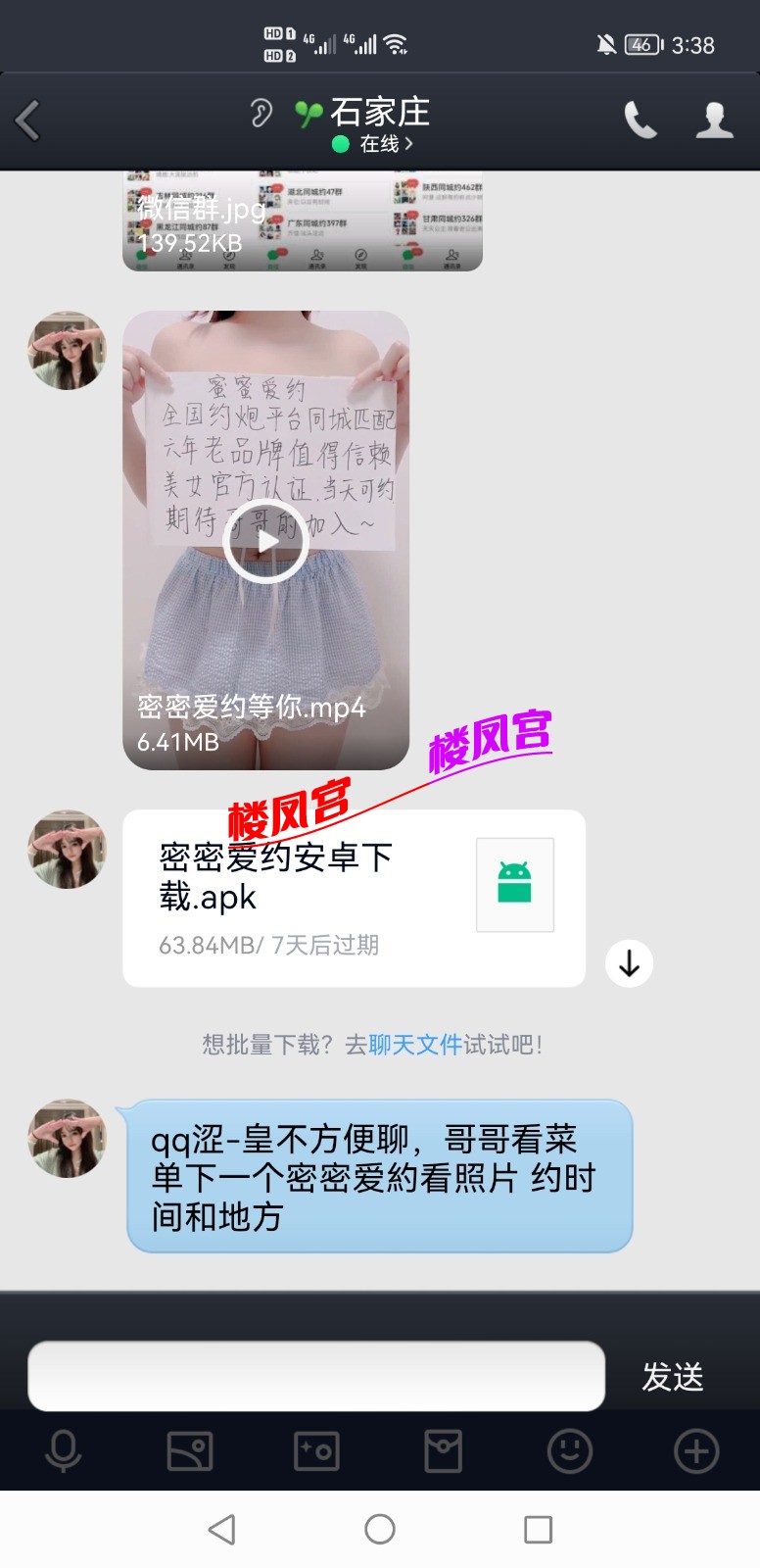Screen dimensions: 760x1568
Task: Download 密密爱约安卓下载.apk via circular arrow
Action: point(628,962)
